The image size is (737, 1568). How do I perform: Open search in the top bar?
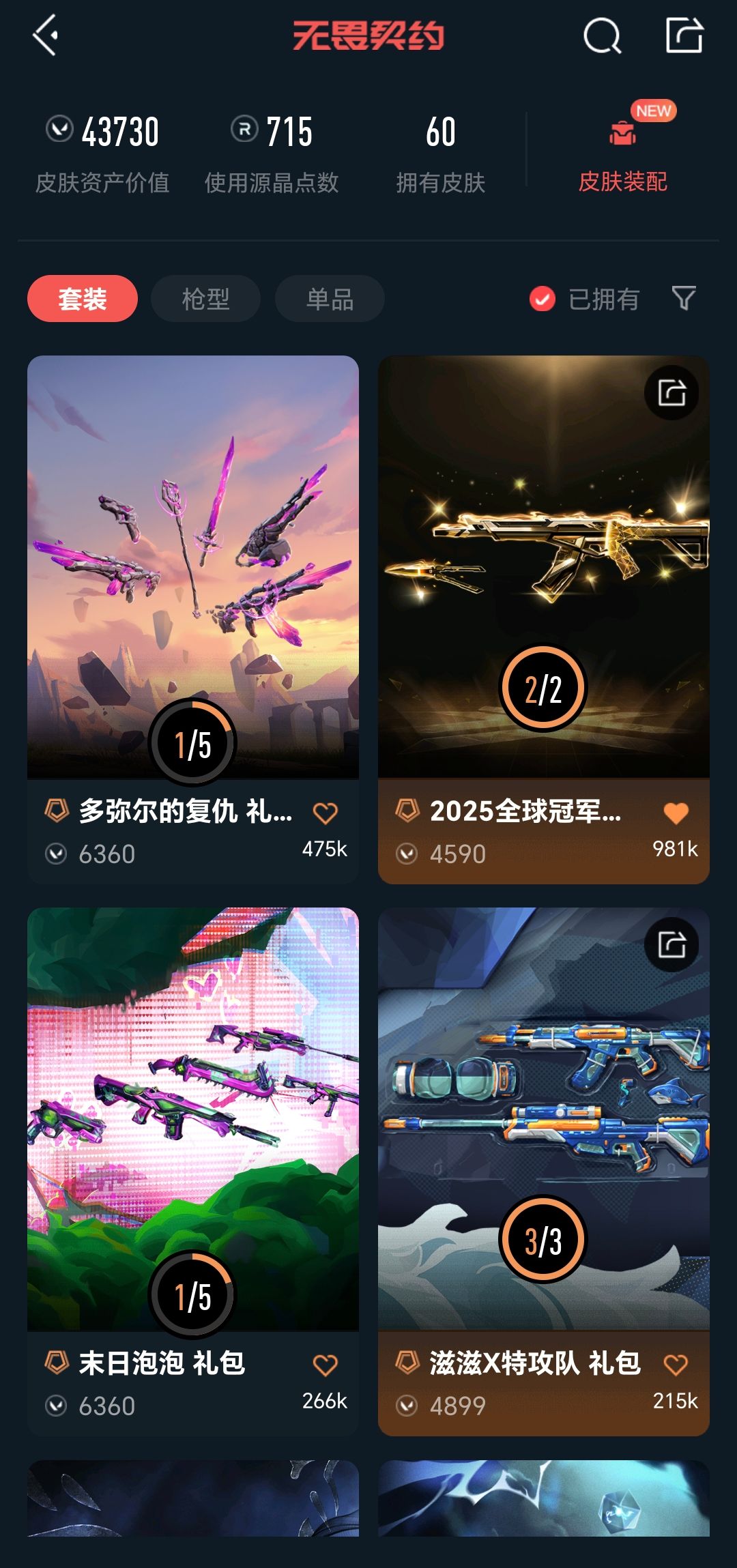point(602,35)
